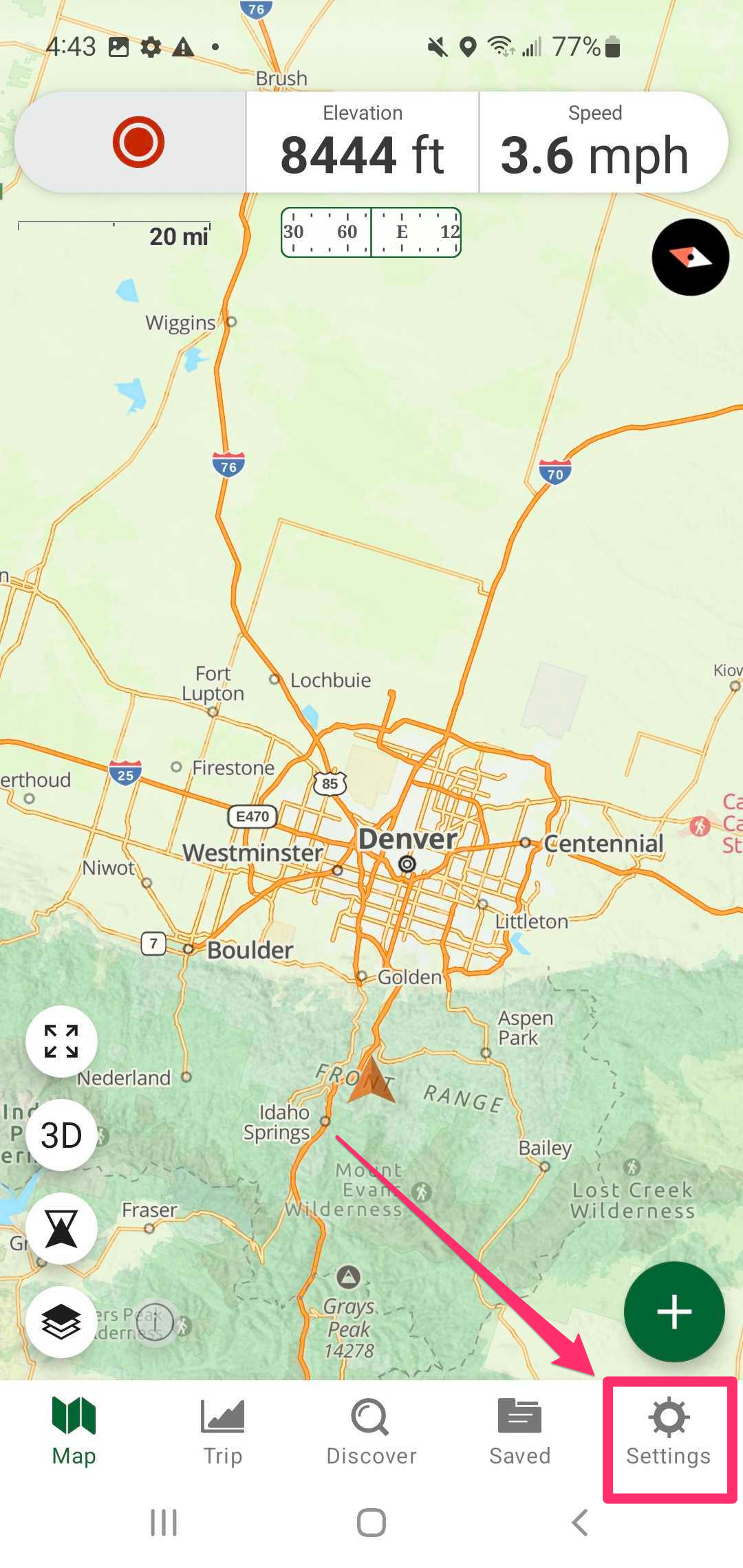The height and width of the screenshot is (1568, 743).
Task: Expand the map to fullscreen
Action: coord(61,1041)
